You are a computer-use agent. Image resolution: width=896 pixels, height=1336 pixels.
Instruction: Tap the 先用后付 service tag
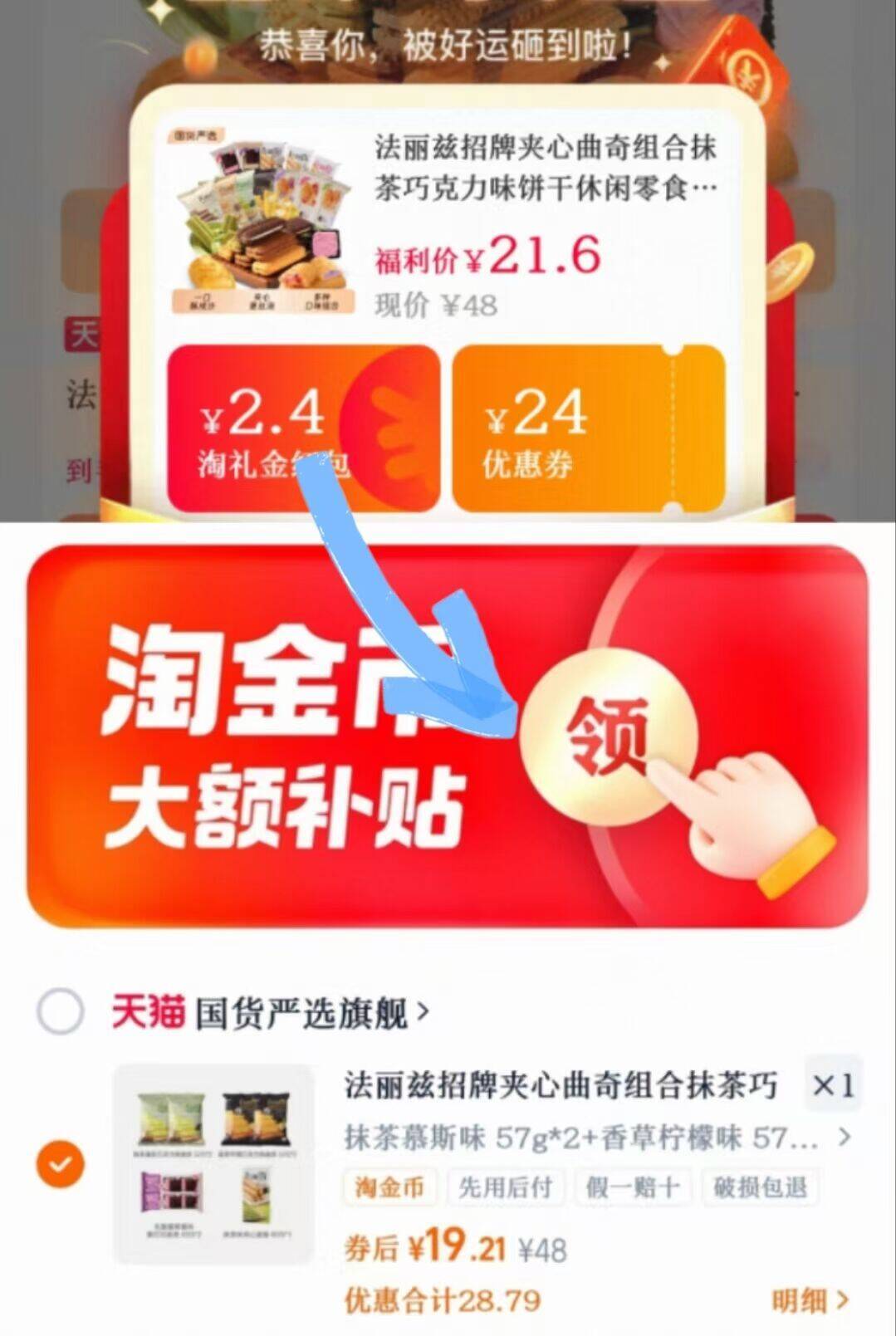pos(506,1187)
